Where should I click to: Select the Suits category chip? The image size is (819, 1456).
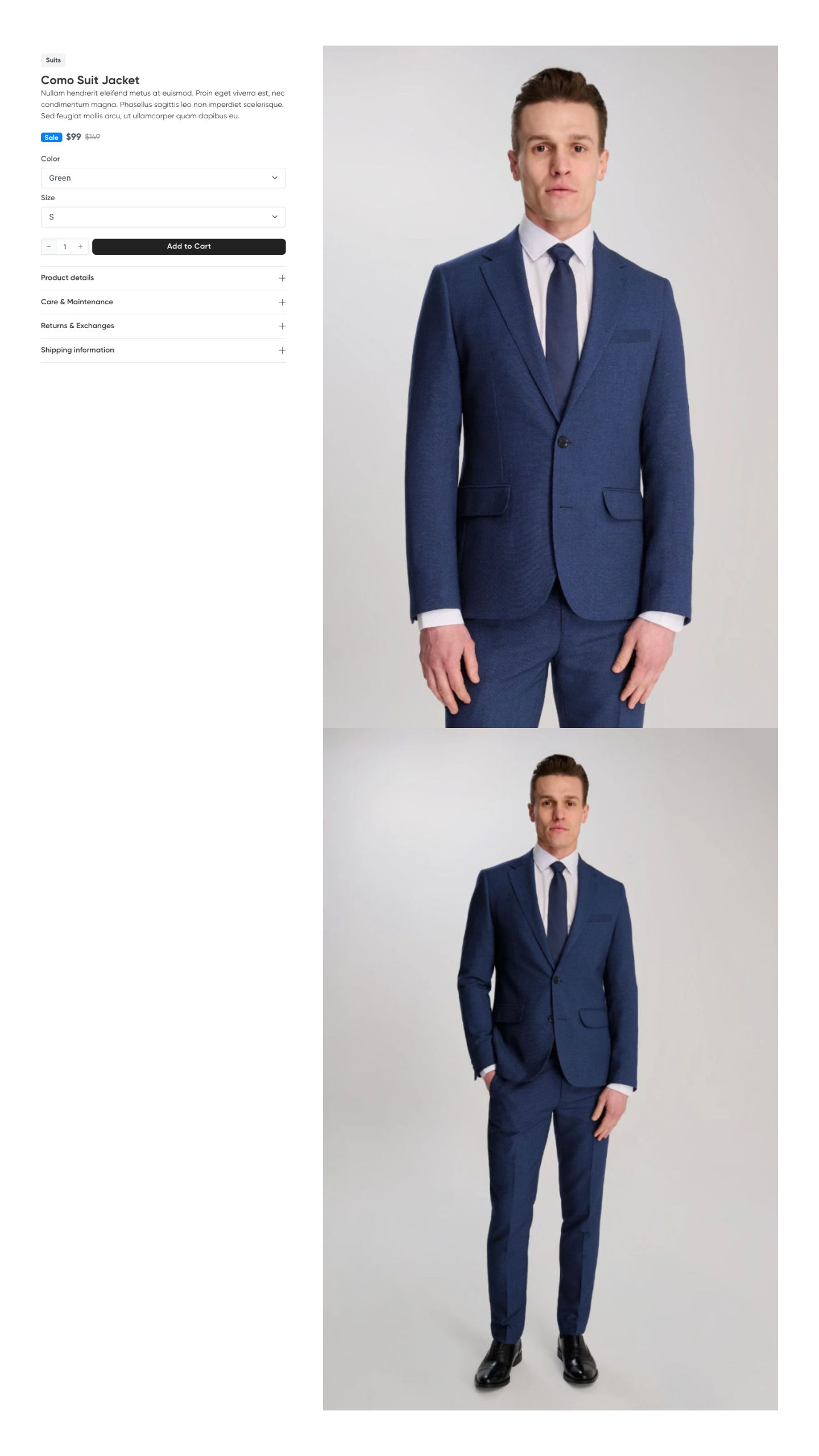(x=53, y=60)
